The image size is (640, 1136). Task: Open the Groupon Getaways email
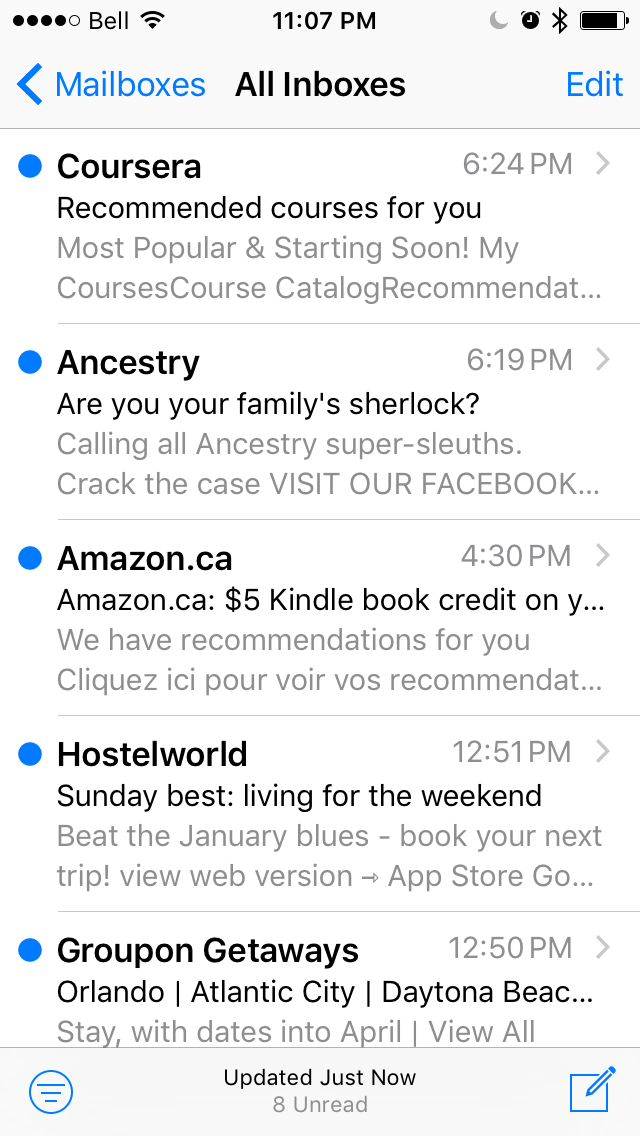(330, 988)
